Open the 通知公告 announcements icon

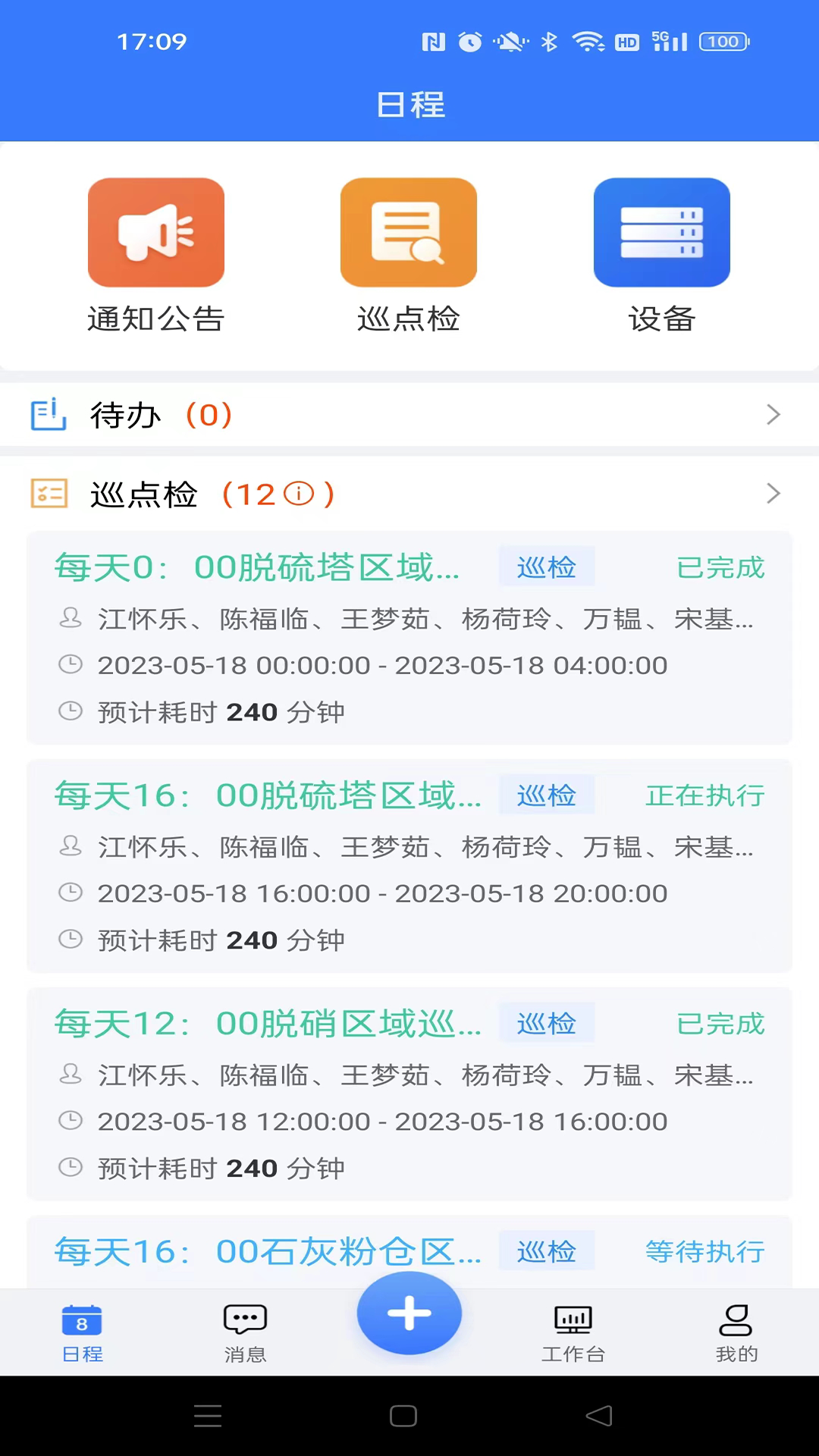pyautogui.click(x=155, y=232)
